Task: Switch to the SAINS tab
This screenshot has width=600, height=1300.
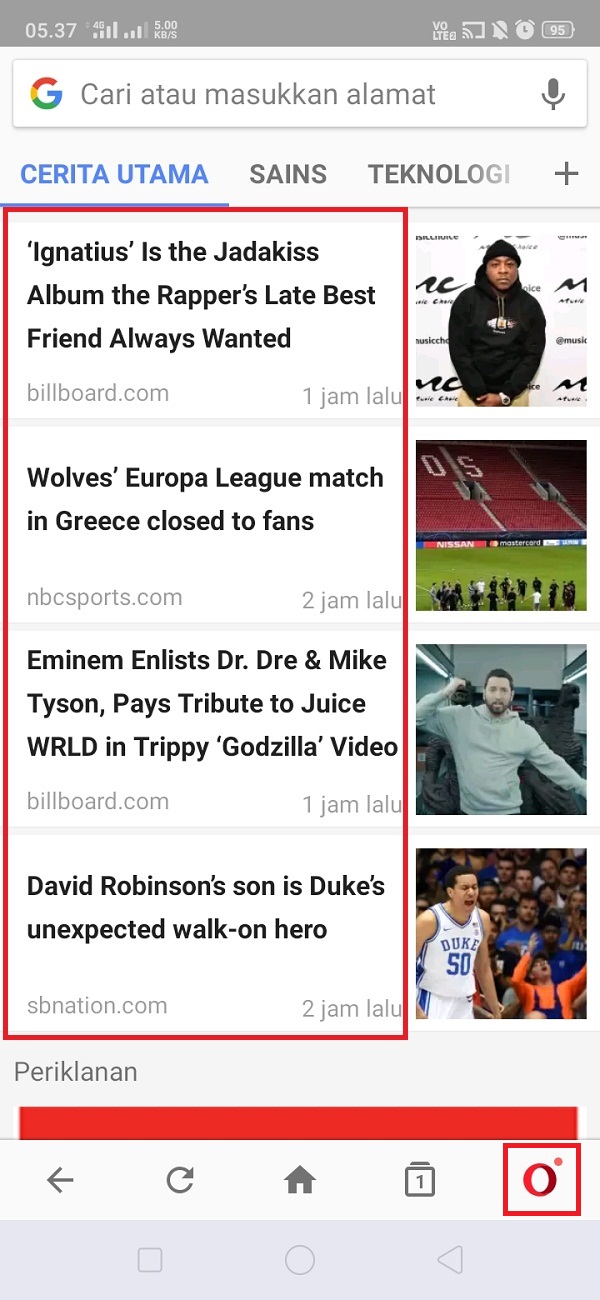Action: pos(288,174)
